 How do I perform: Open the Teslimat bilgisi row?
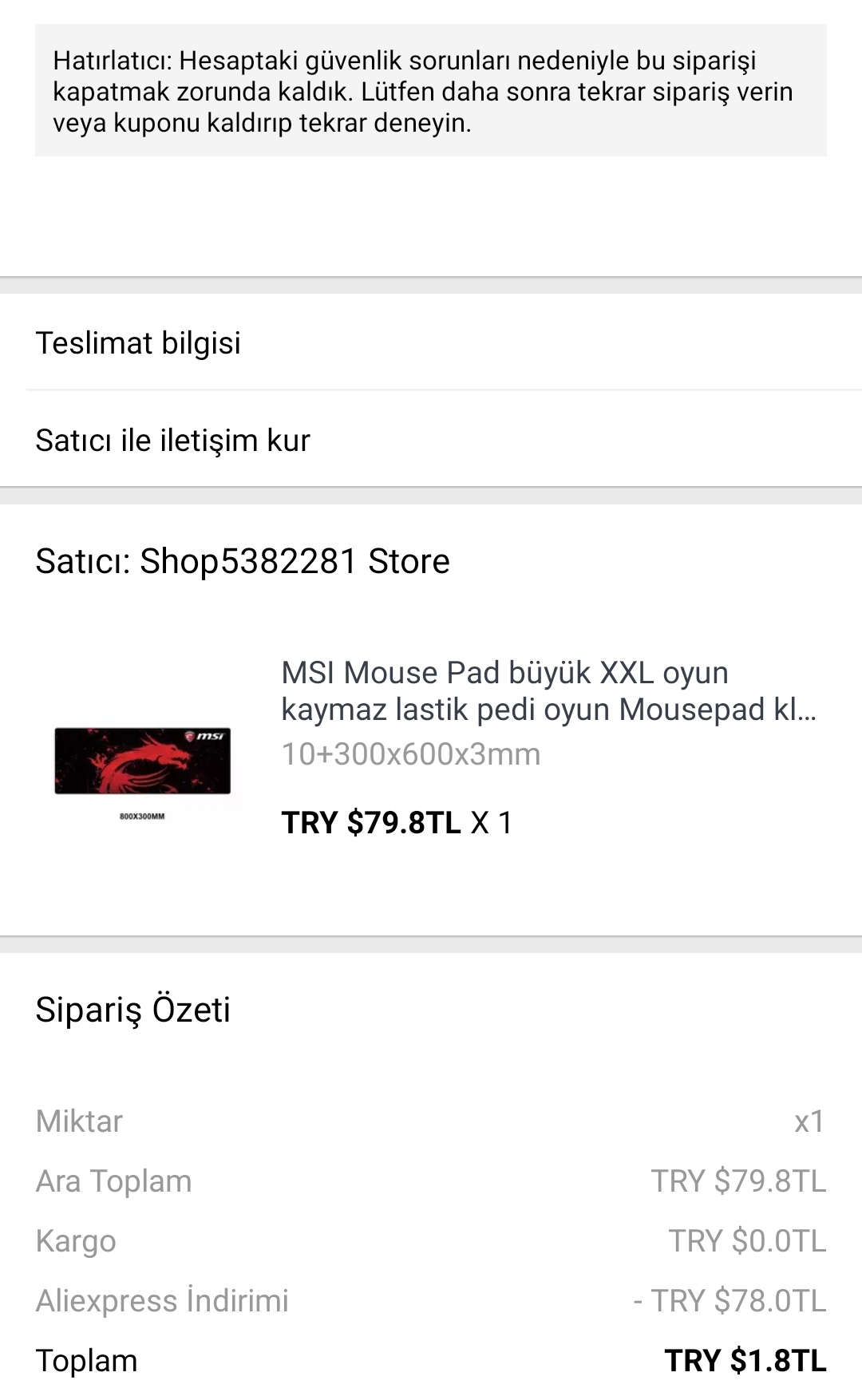click(138, 343)
